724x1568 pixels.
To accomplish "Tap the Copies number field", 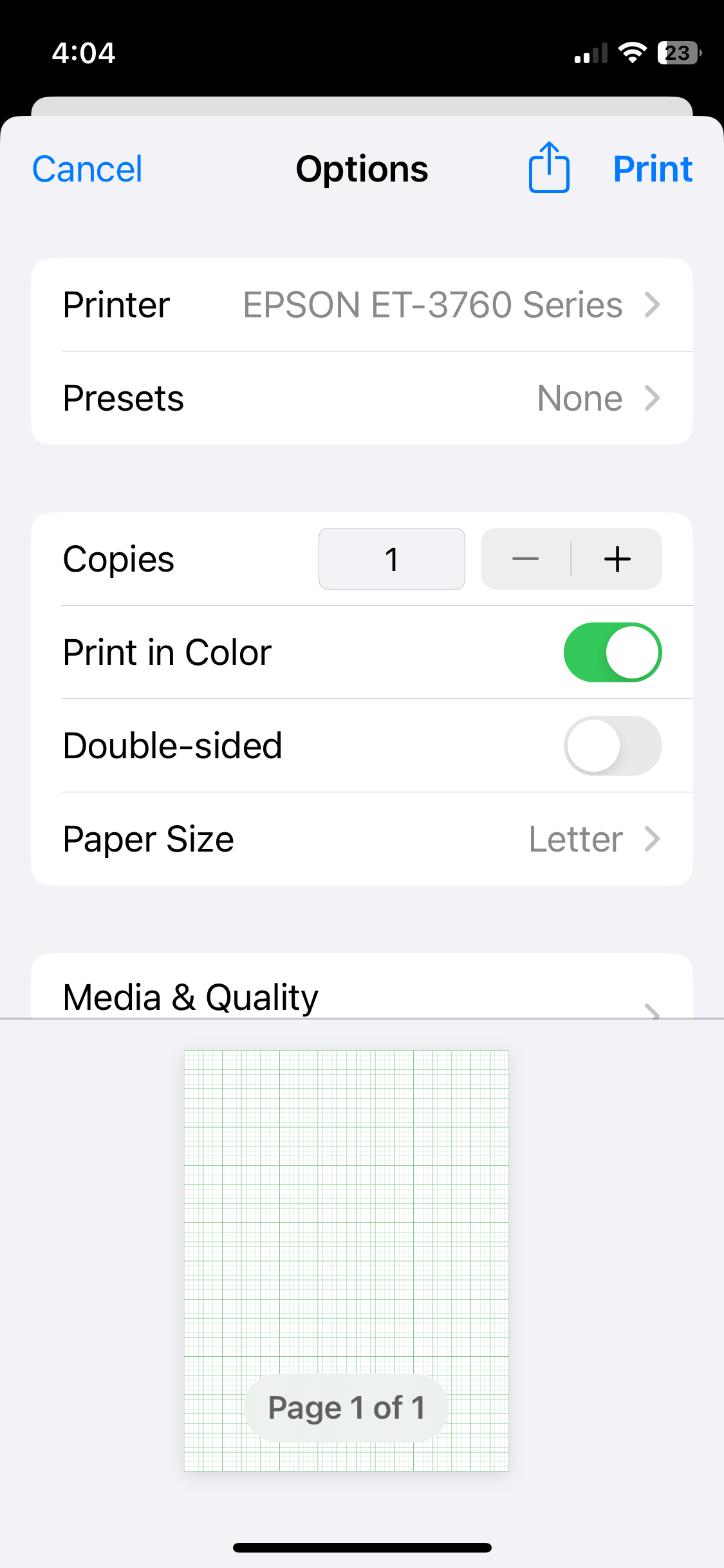I will [392, 559].
